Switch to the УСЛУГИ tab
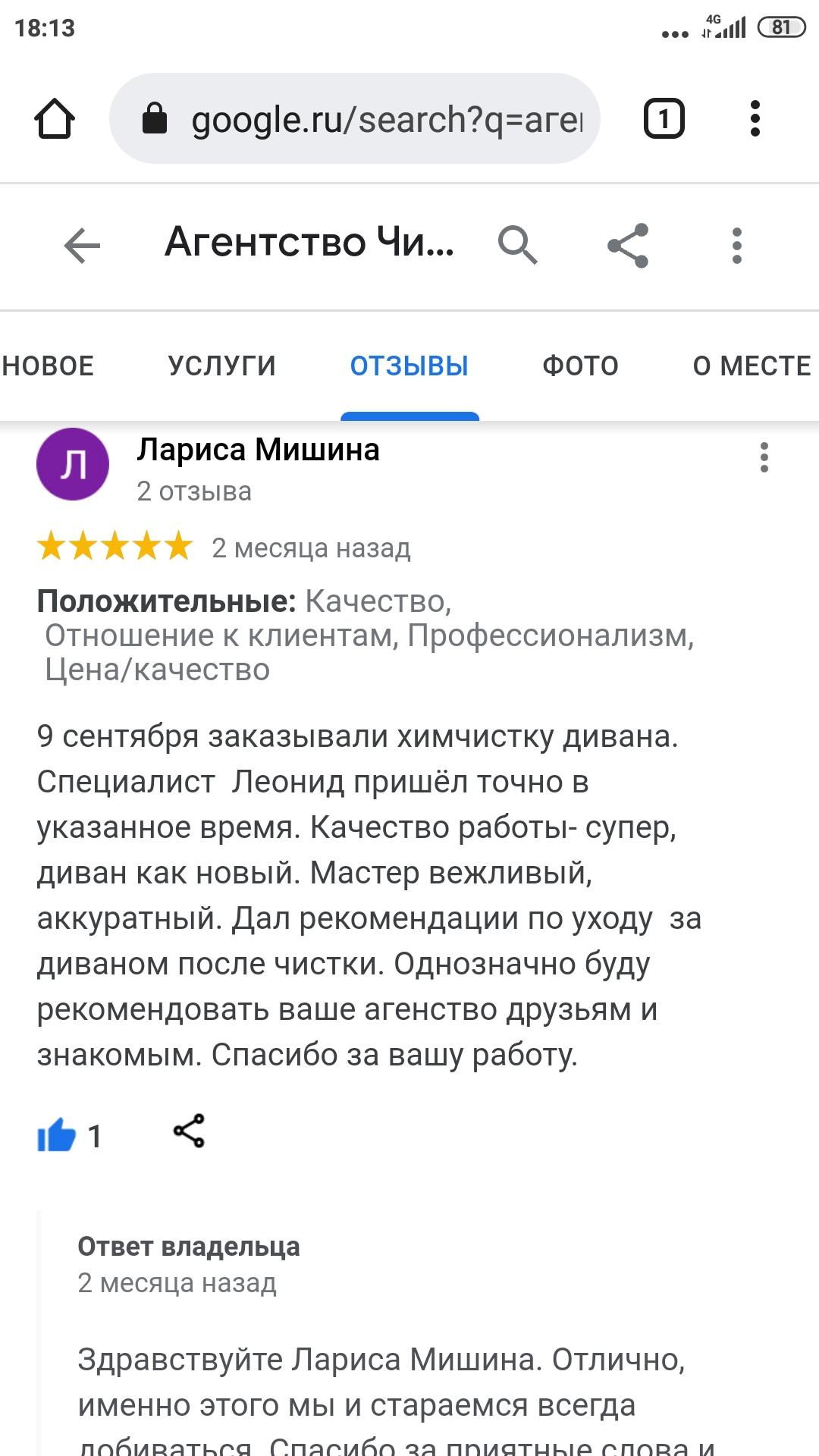Screen dimensions: 819x1456 [222, 366]
